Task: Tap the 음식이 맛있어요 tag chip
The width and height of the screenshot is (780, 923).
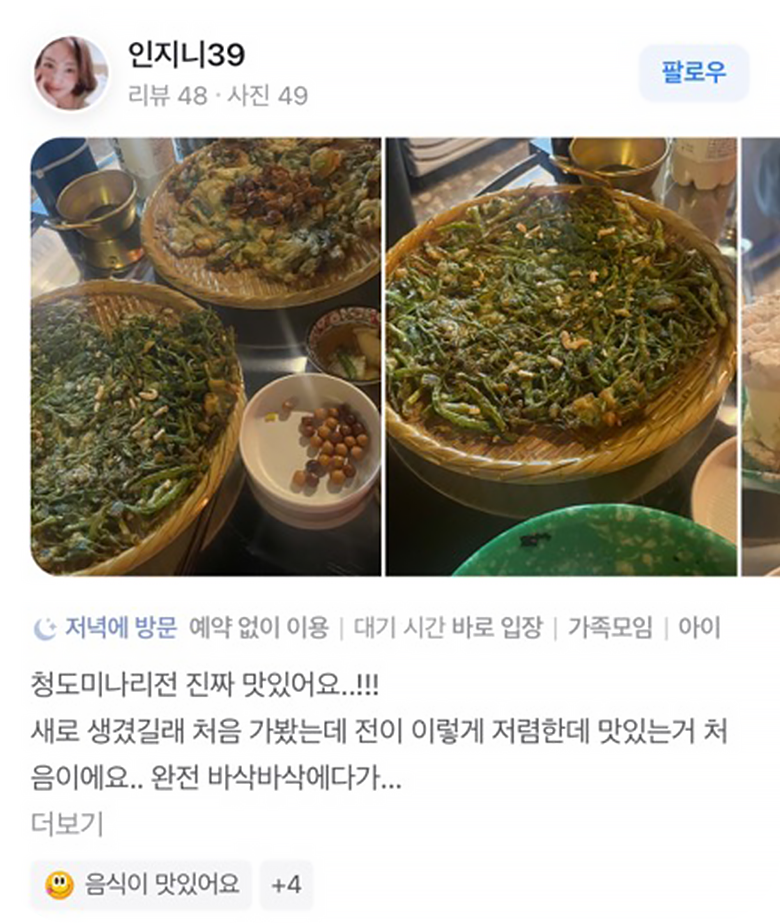Action: 145,884
